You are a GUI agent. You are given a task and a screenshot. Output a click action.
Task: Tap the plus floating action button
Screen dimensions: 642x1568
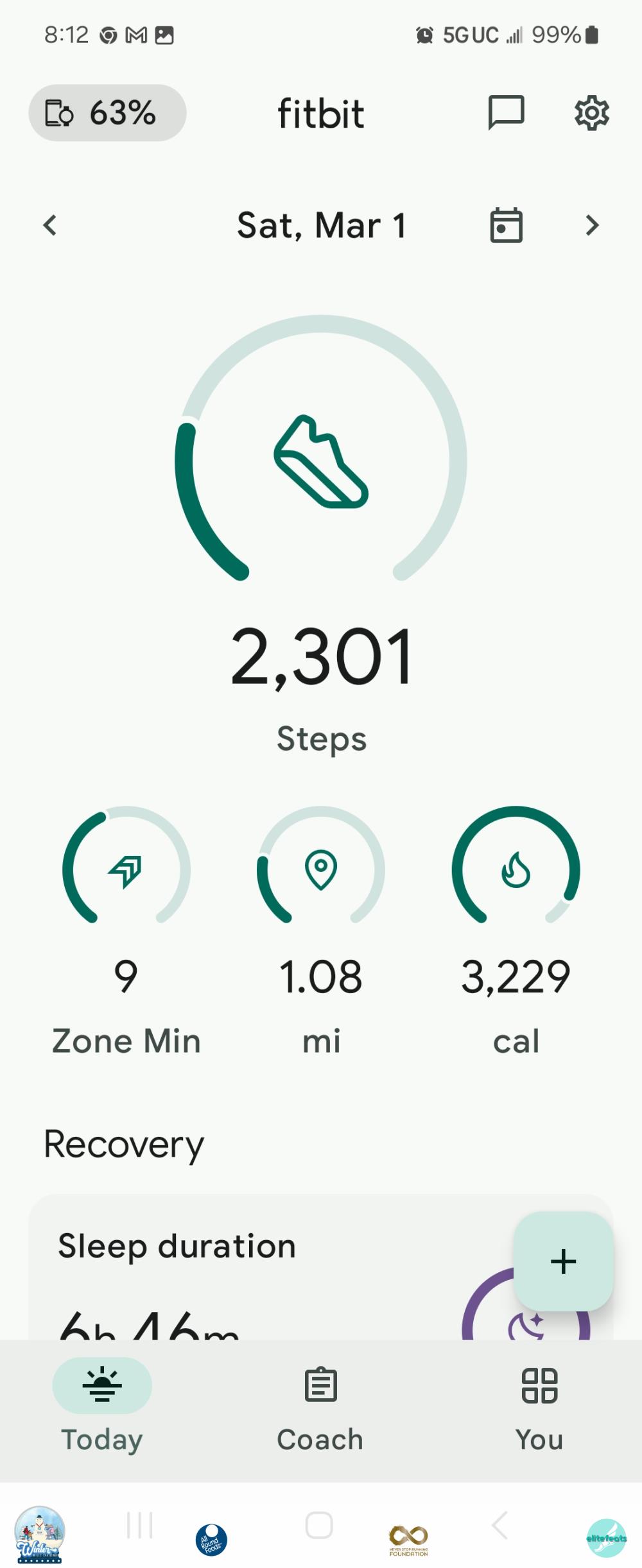[563, 1261]
